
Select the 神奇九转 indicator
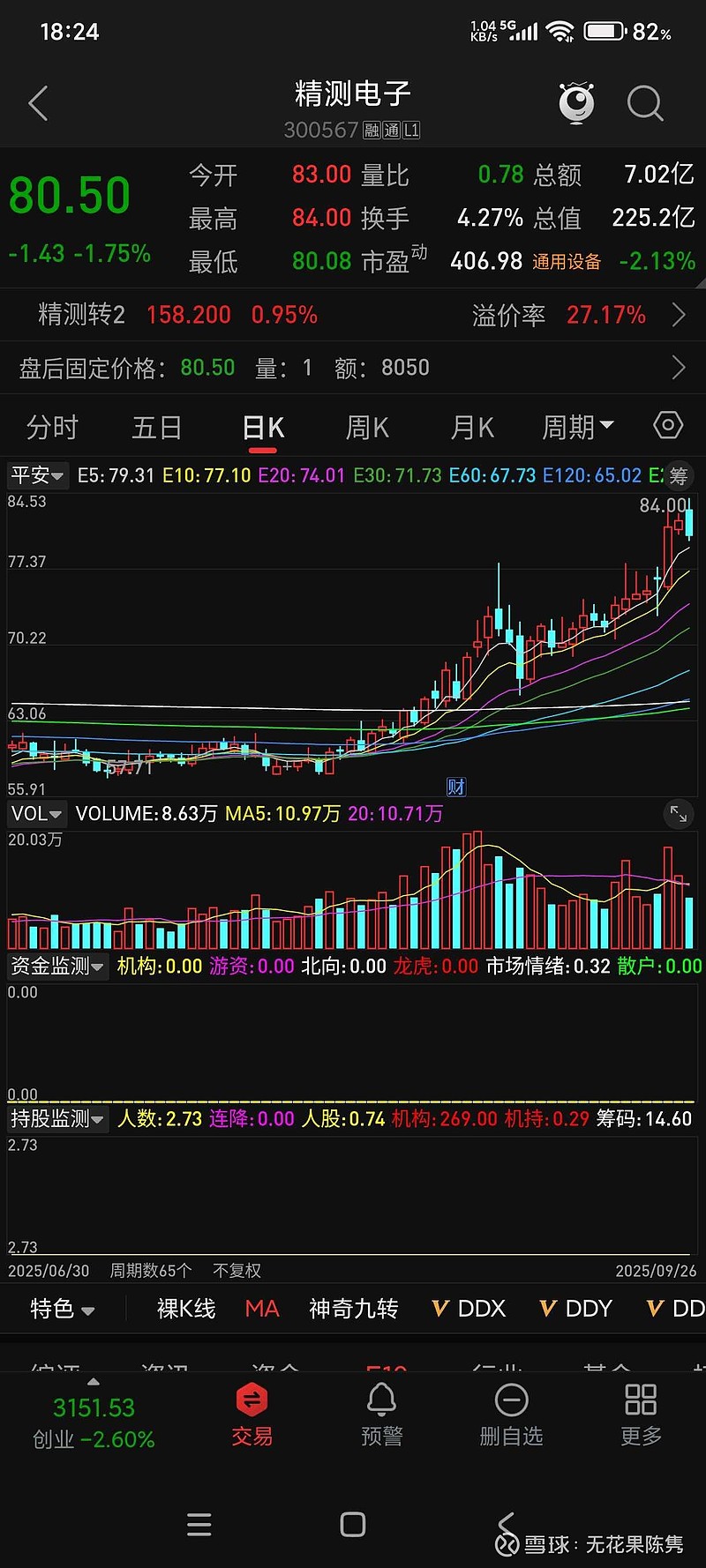point(353,1309)
